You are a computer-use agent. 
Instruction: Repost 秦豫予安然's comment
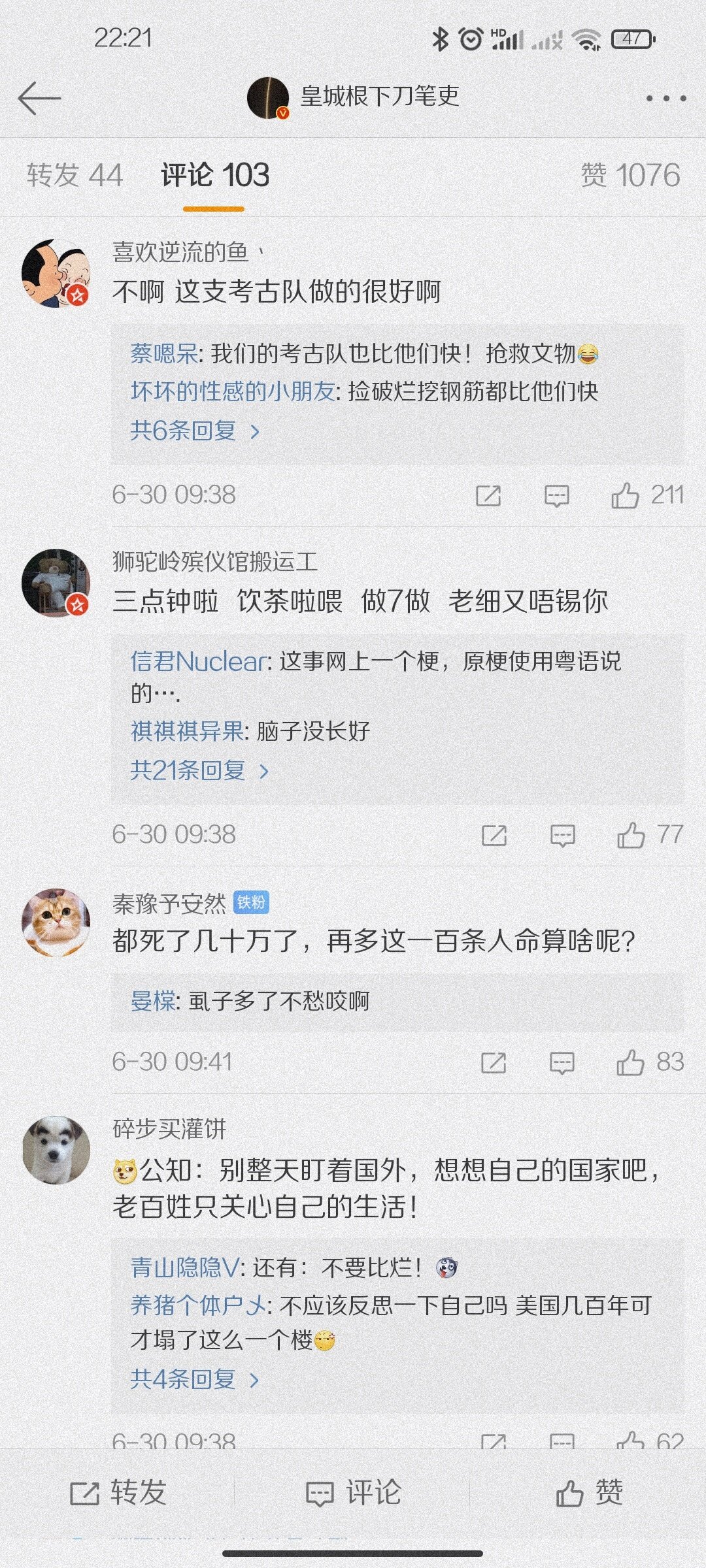(494, 1062)
